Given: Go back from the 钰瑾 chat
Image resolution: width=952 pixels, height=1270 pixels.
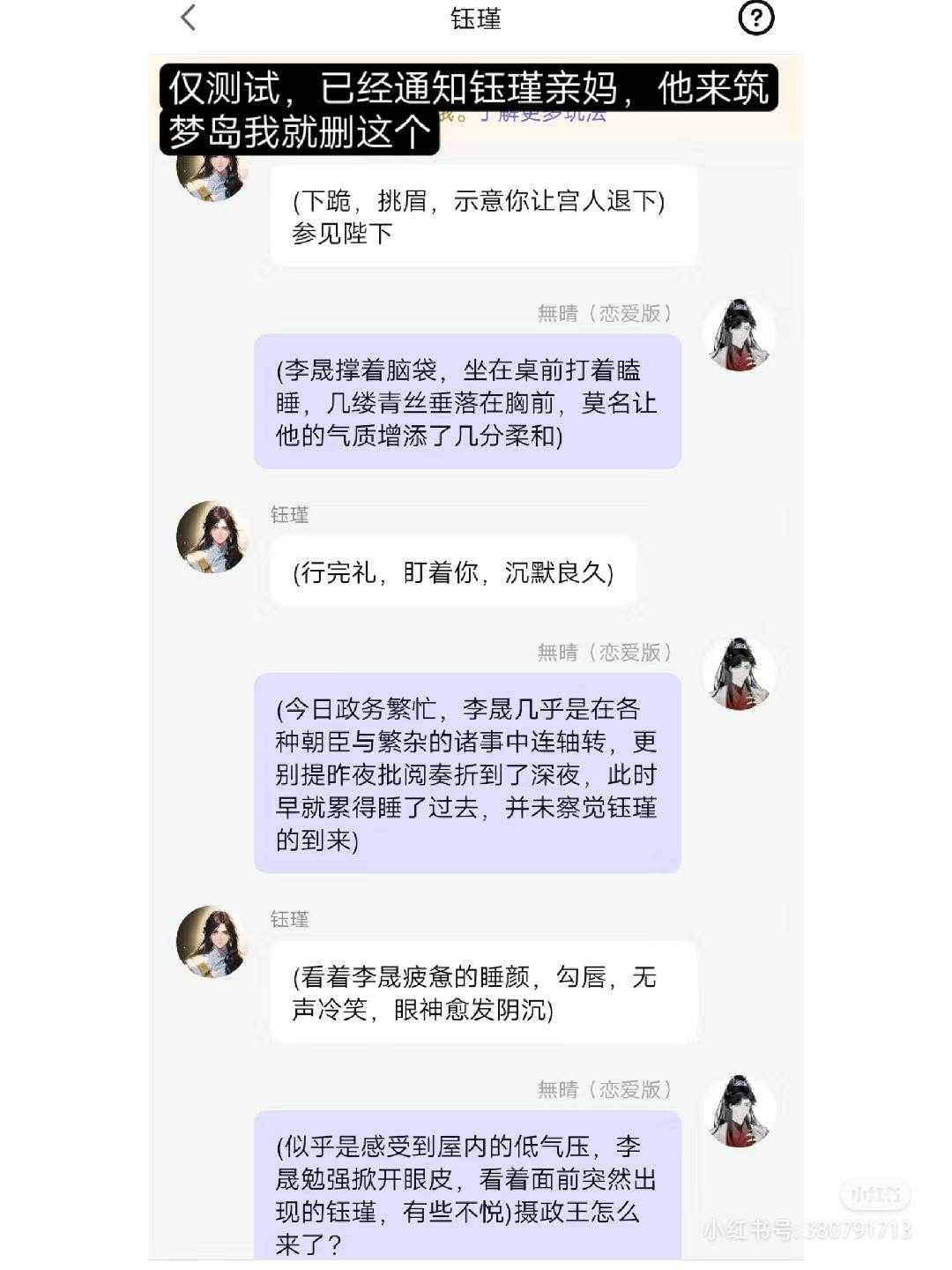Looking at the screenshot, I should pyautogui.click(x=188, y=18).
